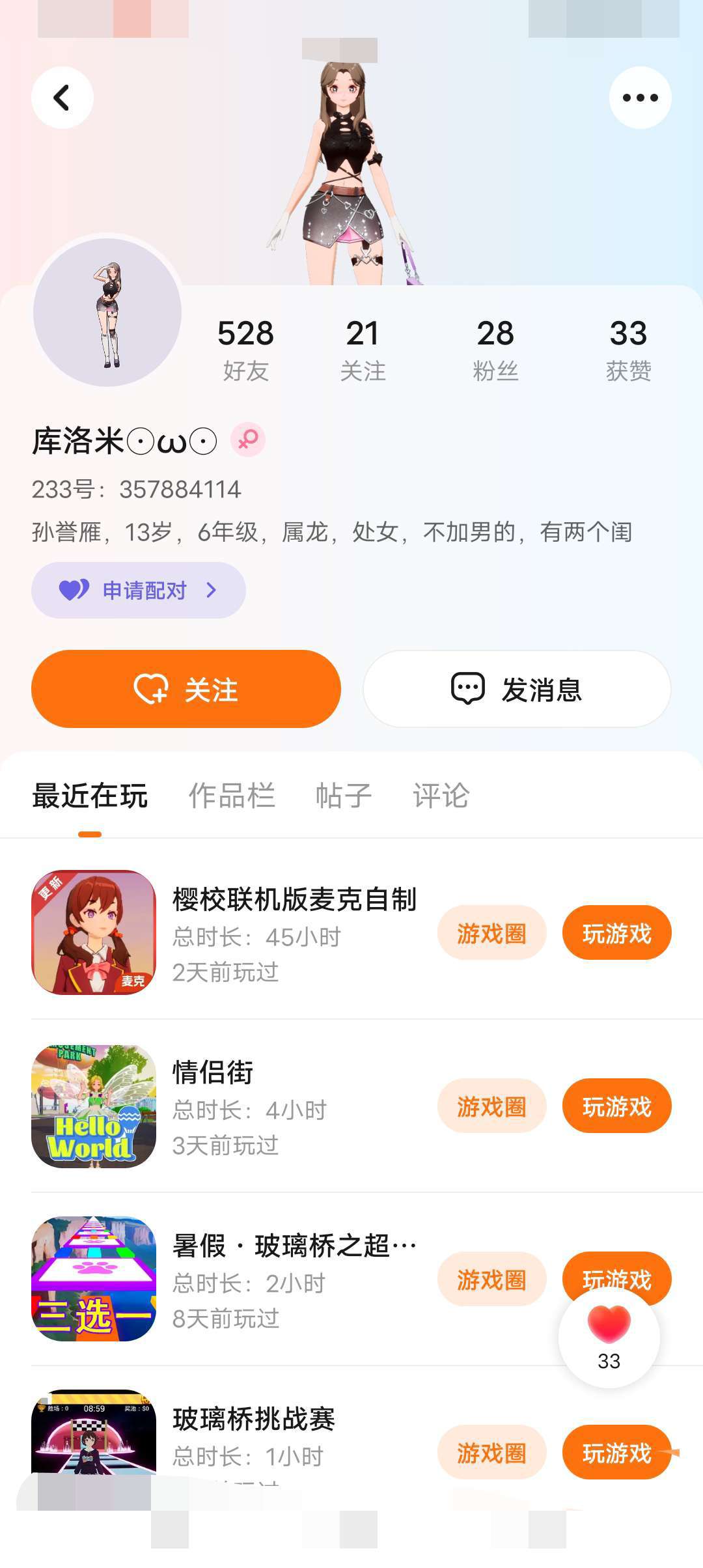This screenshot has height=1568, width=703.
Task: Open the three-dot overflow menu
Action: tap(640, 98)
